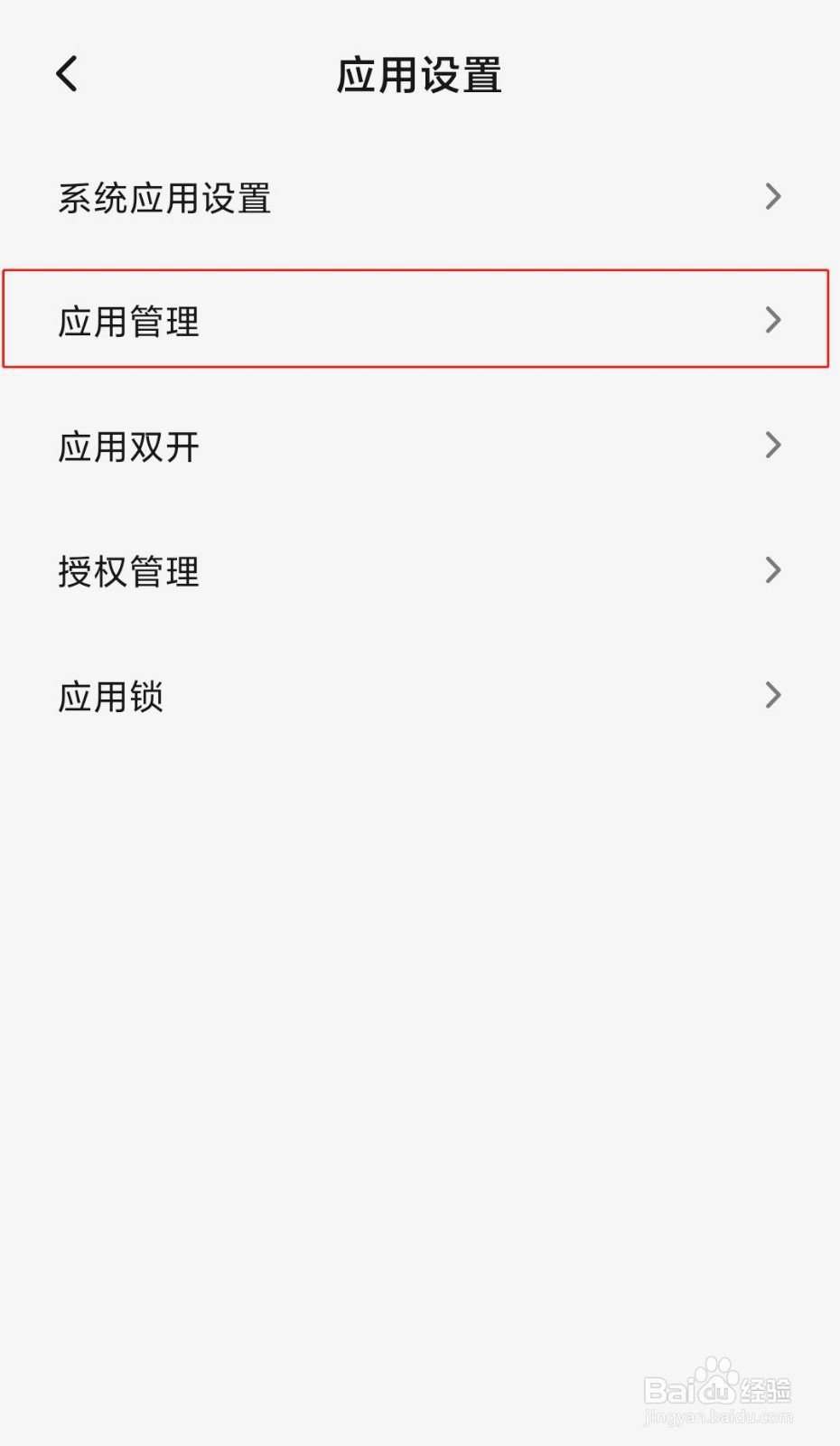Open 应用锁 app lock settings
Viewport: 840px width, 1446px height.
[361, 695]
